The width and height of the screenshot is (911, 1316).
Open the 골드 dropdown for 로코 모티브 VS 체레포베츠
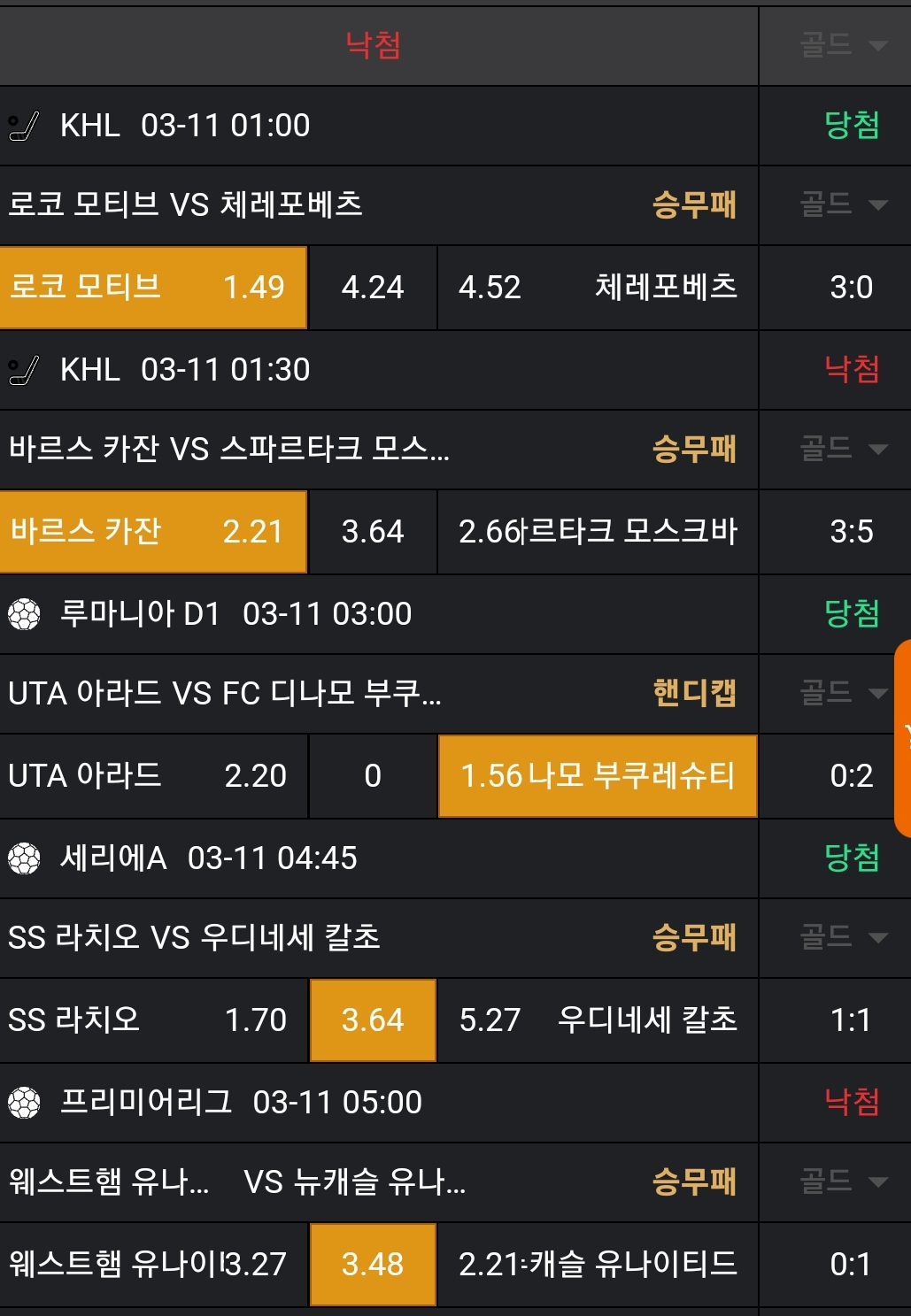842,205
